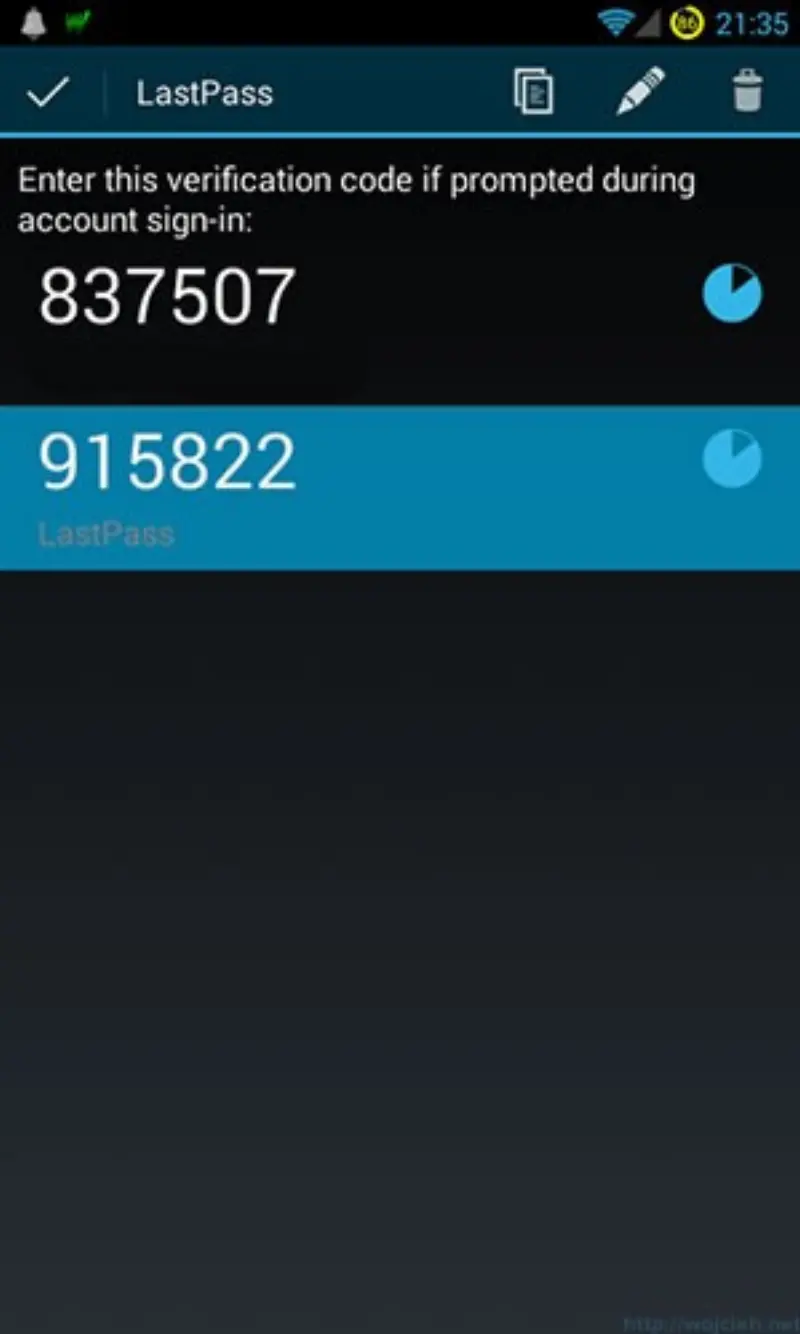Toggle selection of the LastPass account

pyautogui.click(x=400, y=485)
